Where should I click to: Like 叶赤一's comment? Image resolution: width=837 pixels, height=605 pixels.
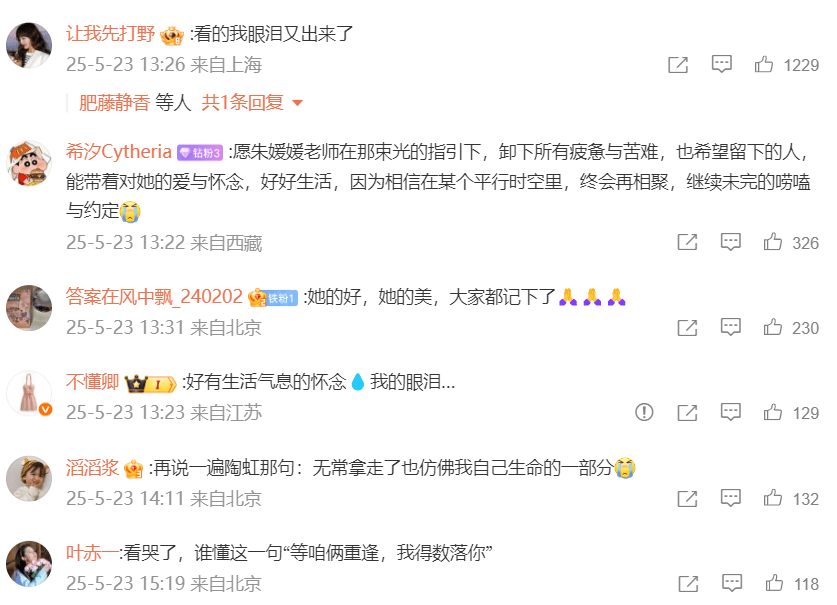[773, 583]
